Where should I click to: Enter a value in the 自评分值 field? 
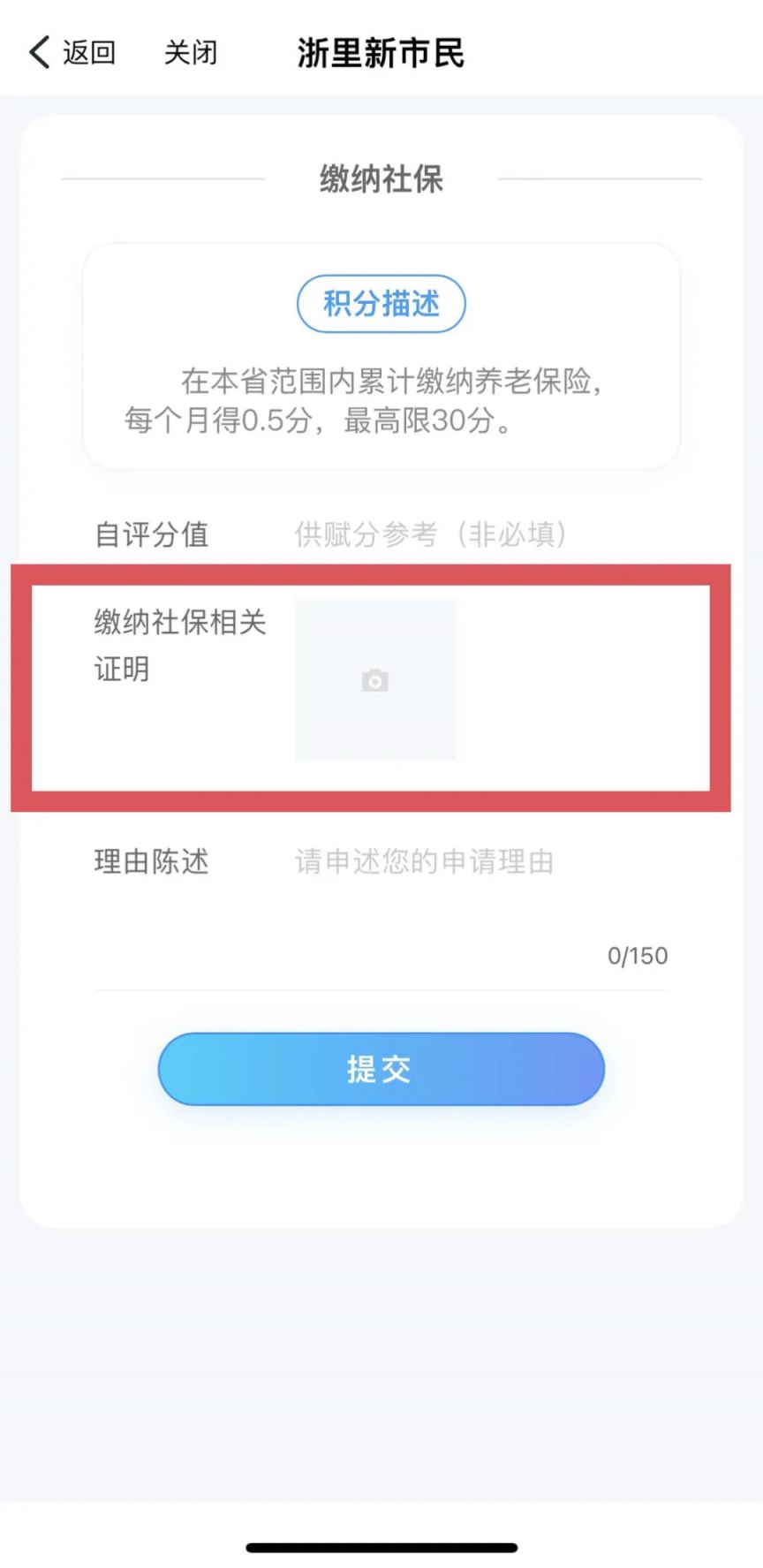pos(431,534)
